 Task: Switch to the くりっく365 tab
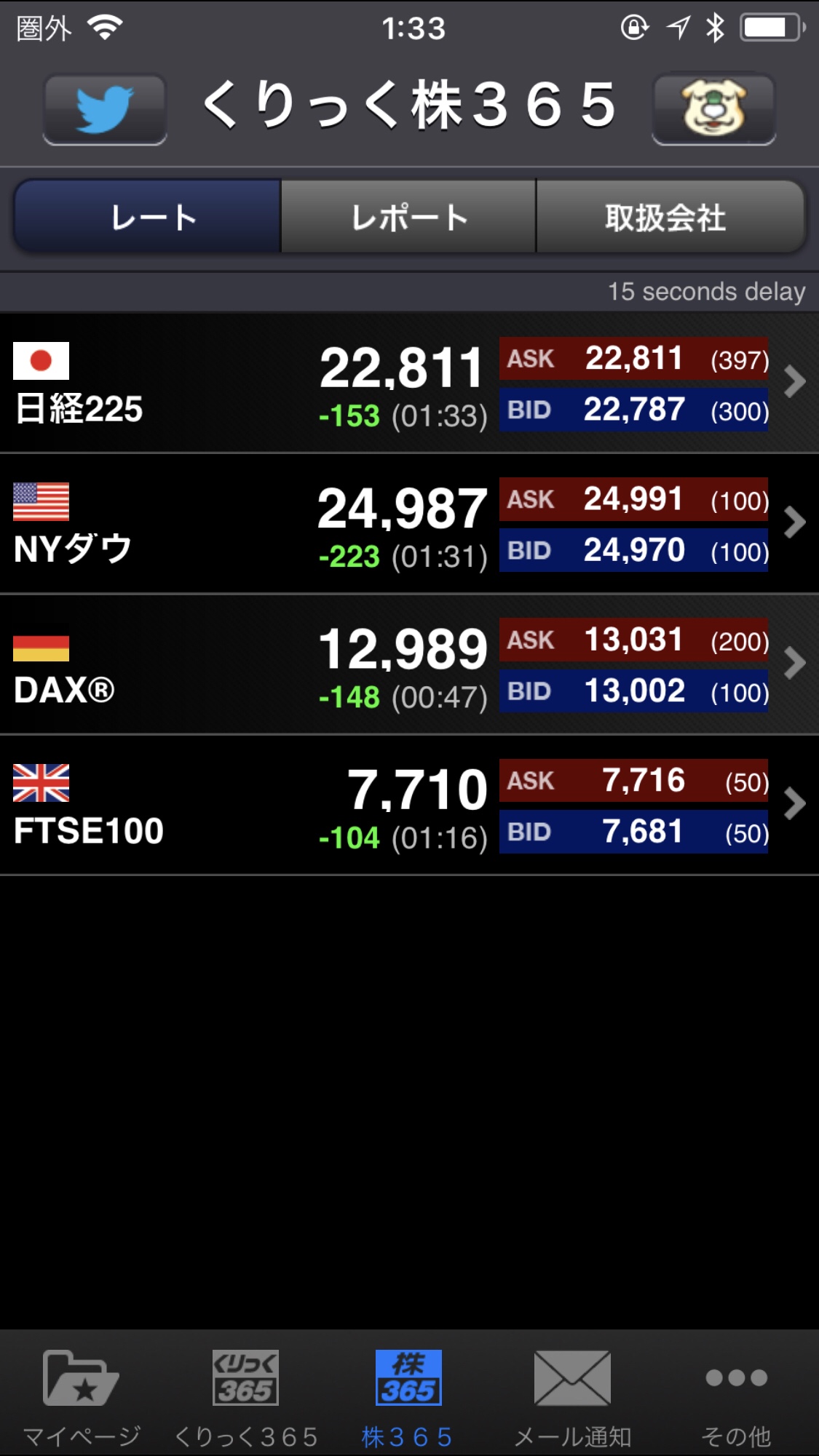coord(245,1396)
